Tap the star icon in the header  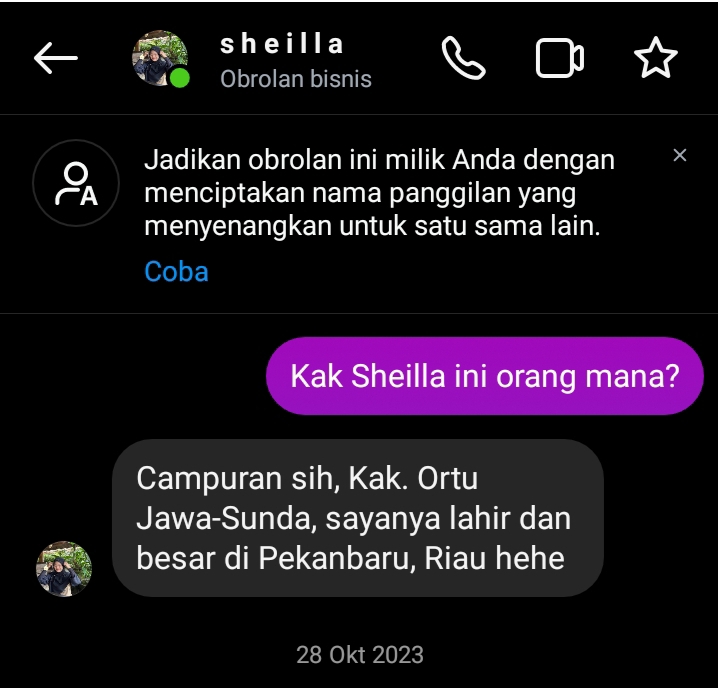point(656,58)
